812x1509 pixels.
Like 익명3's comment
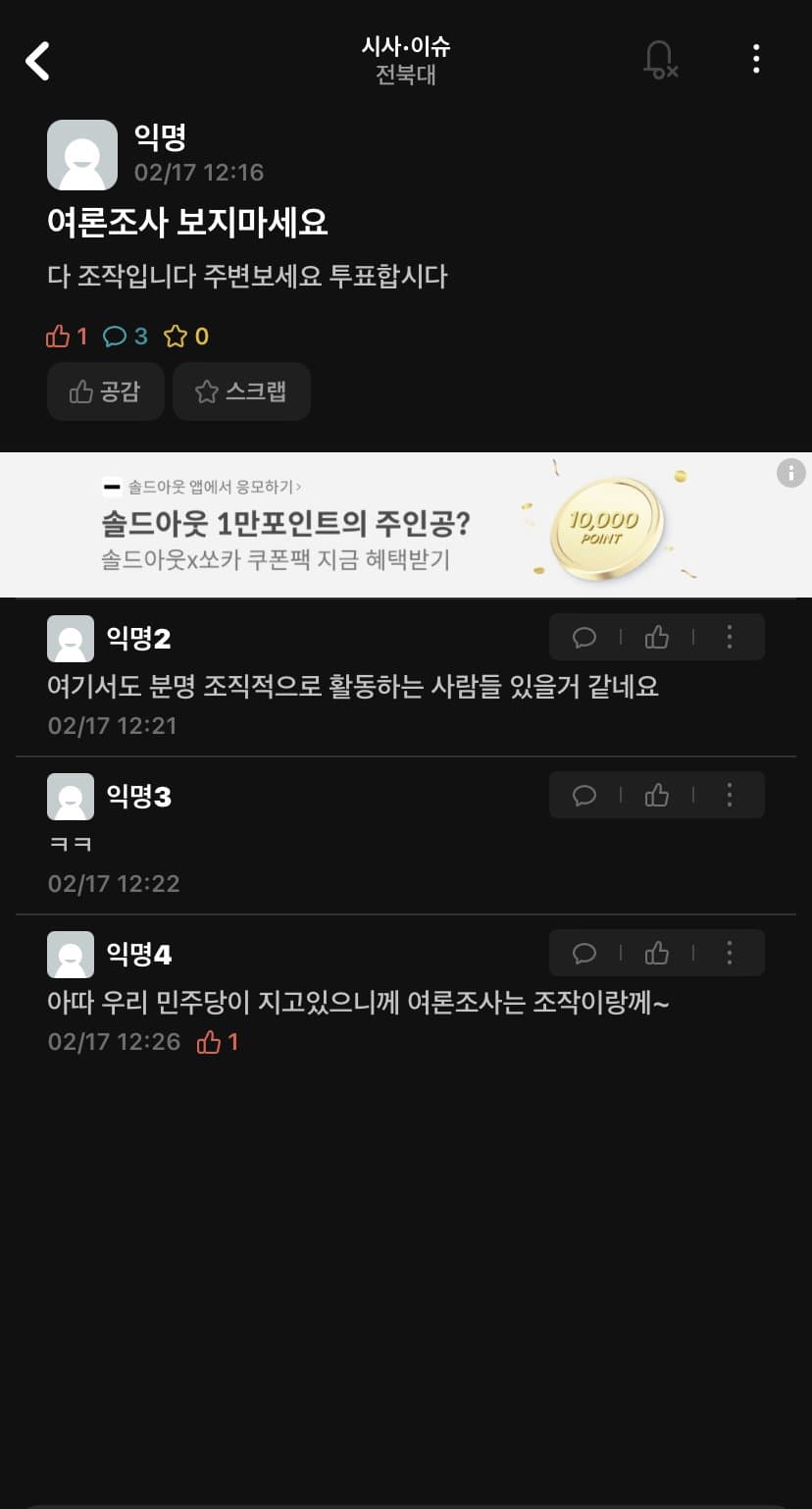click(657, 795)
